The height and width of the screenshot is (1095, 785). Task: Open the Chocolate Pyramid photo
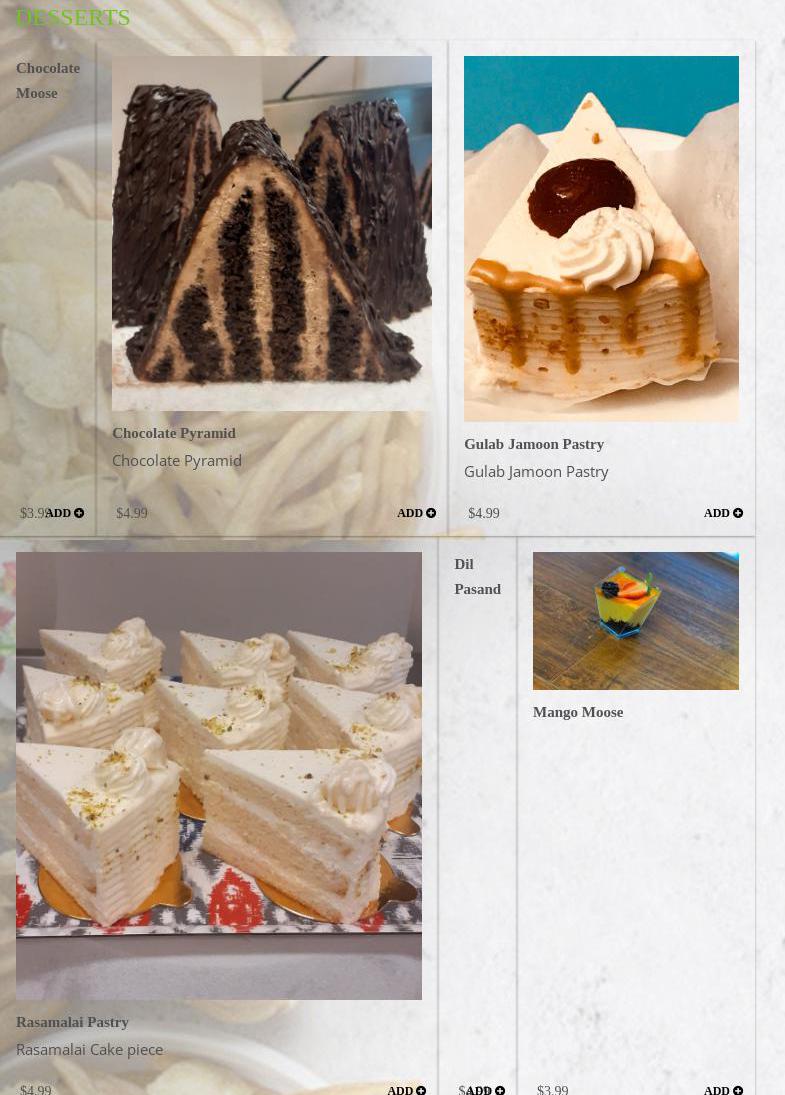pos(272,233)
